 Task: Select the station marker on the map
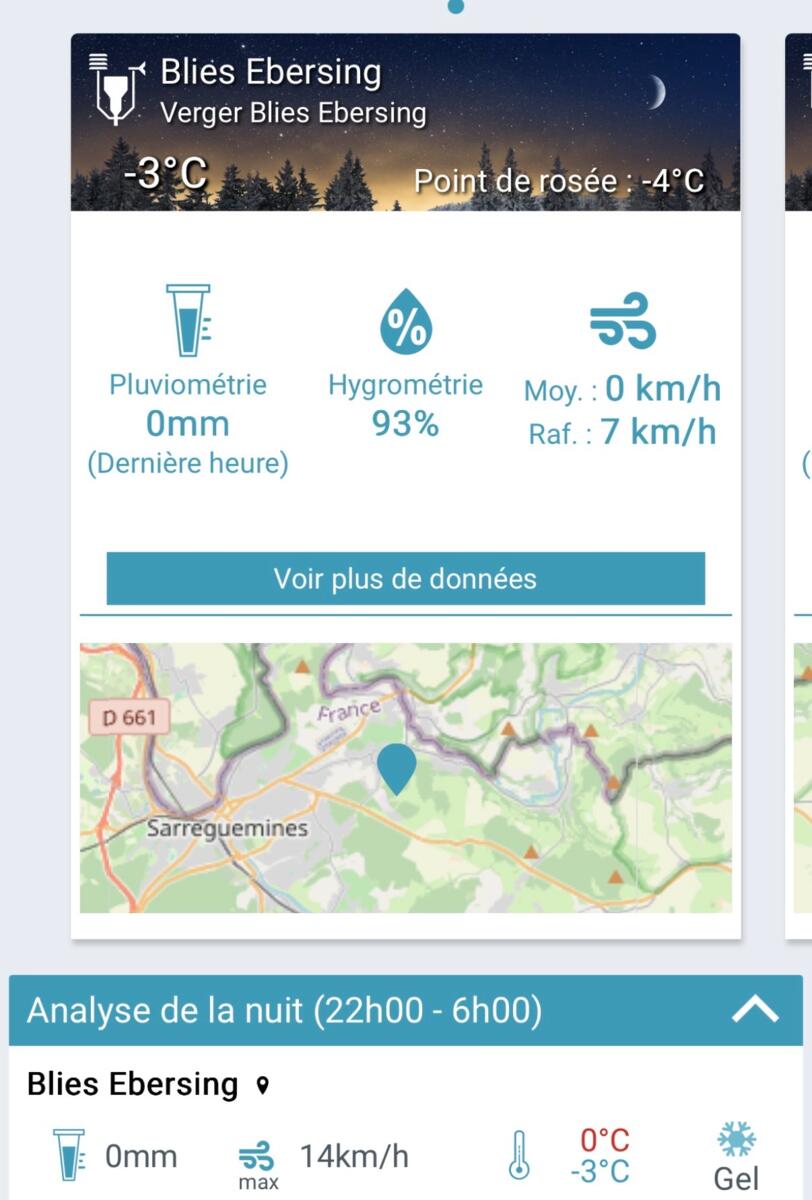tap(397, 767)
